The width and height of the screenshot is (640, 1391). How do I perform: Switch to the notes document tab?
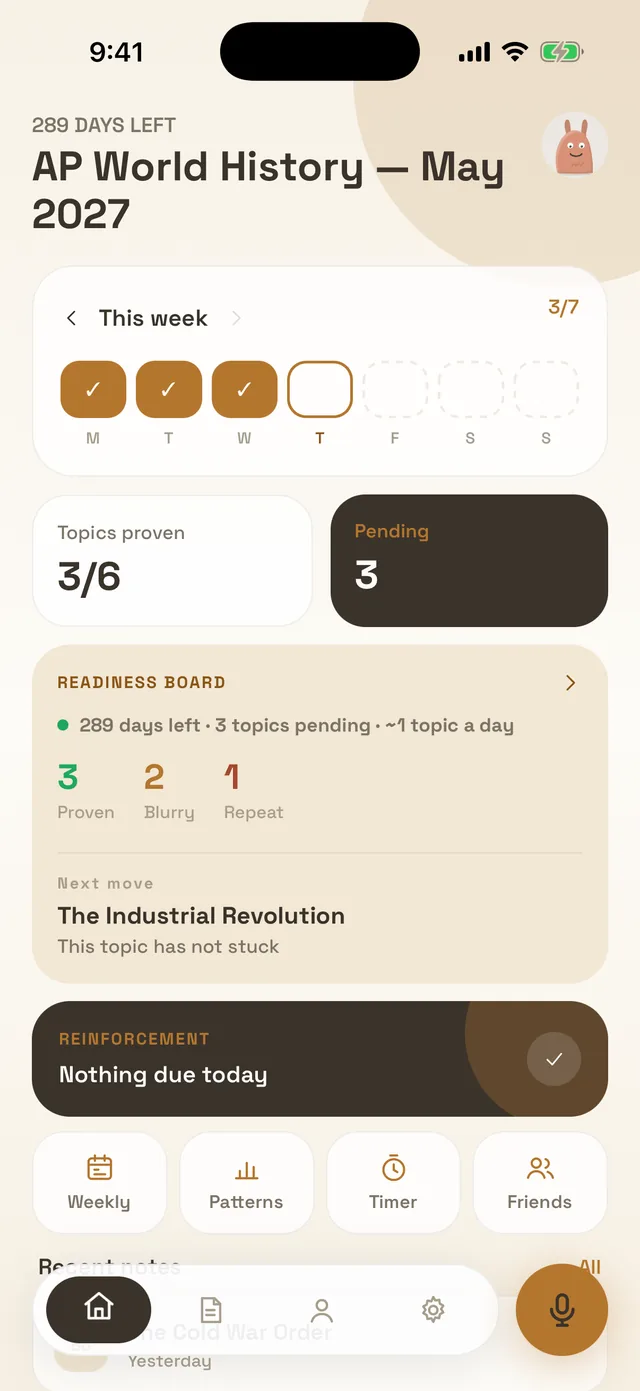pyautogui.click(x=211, y=1310)
